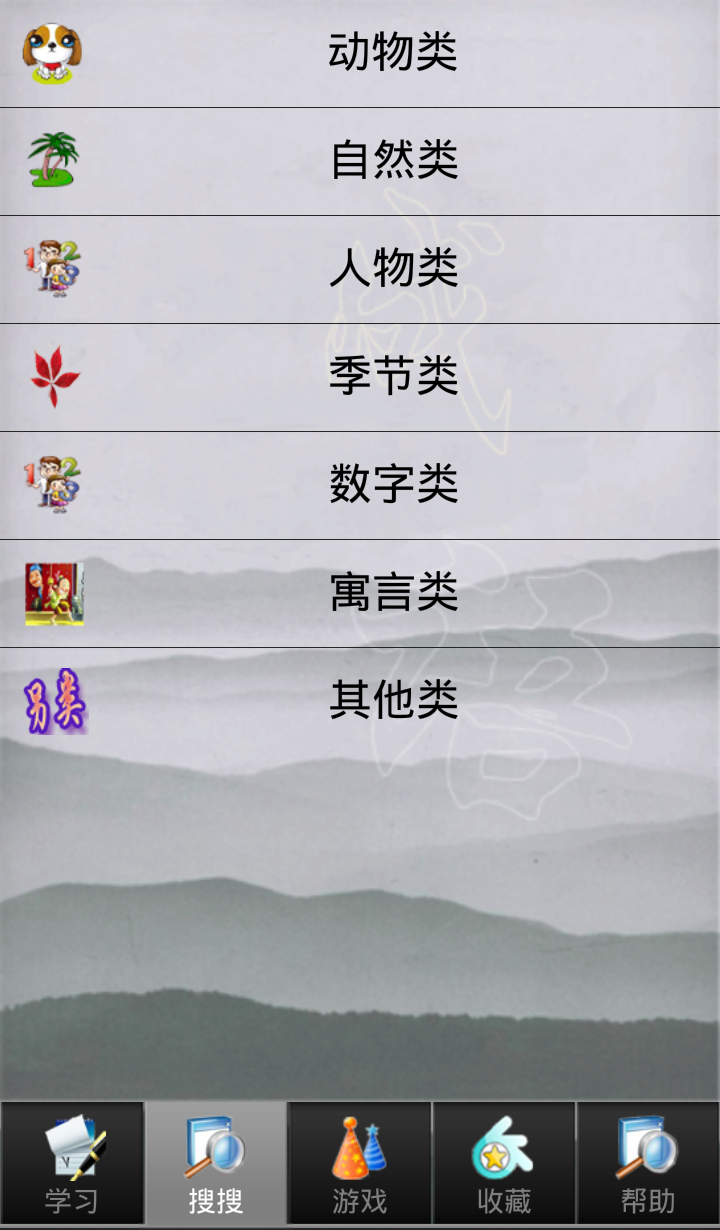Open the 动物类 category
Viewport: 720px width, 1230px height.
click(x=392, y=53)
